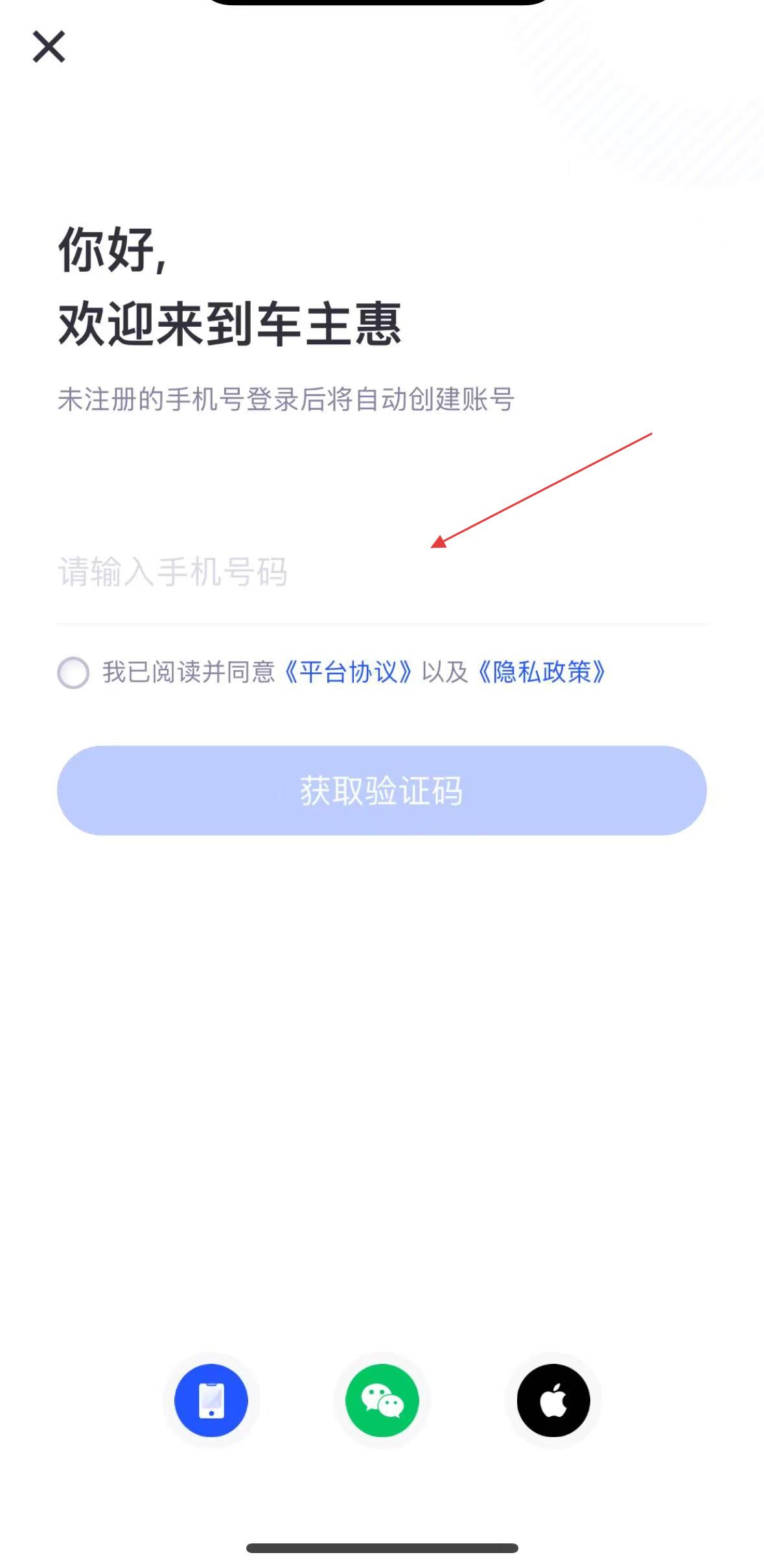Close the login screen

49,47
